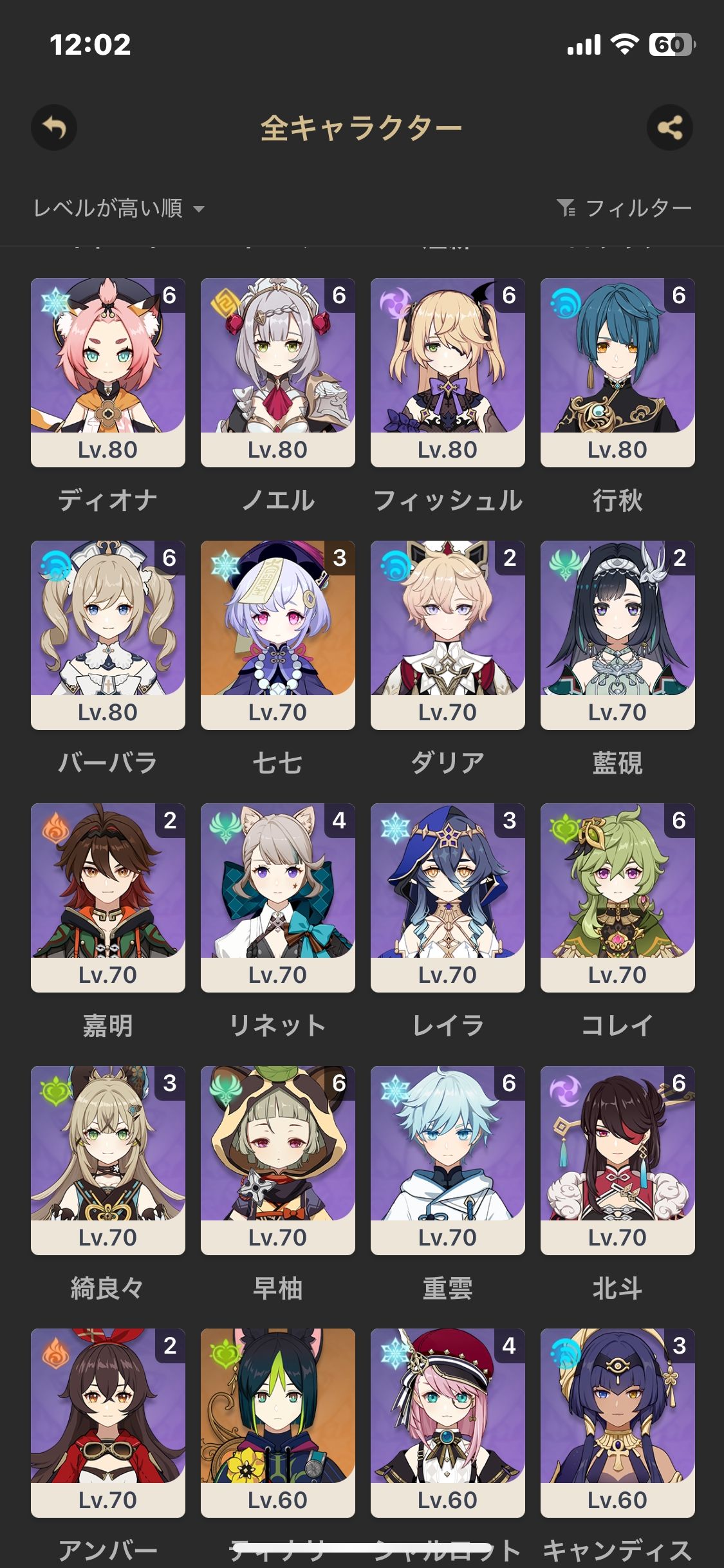The image size is (724, 1568).
Task: View ダリア character details
Action: [x=448, y=635]
